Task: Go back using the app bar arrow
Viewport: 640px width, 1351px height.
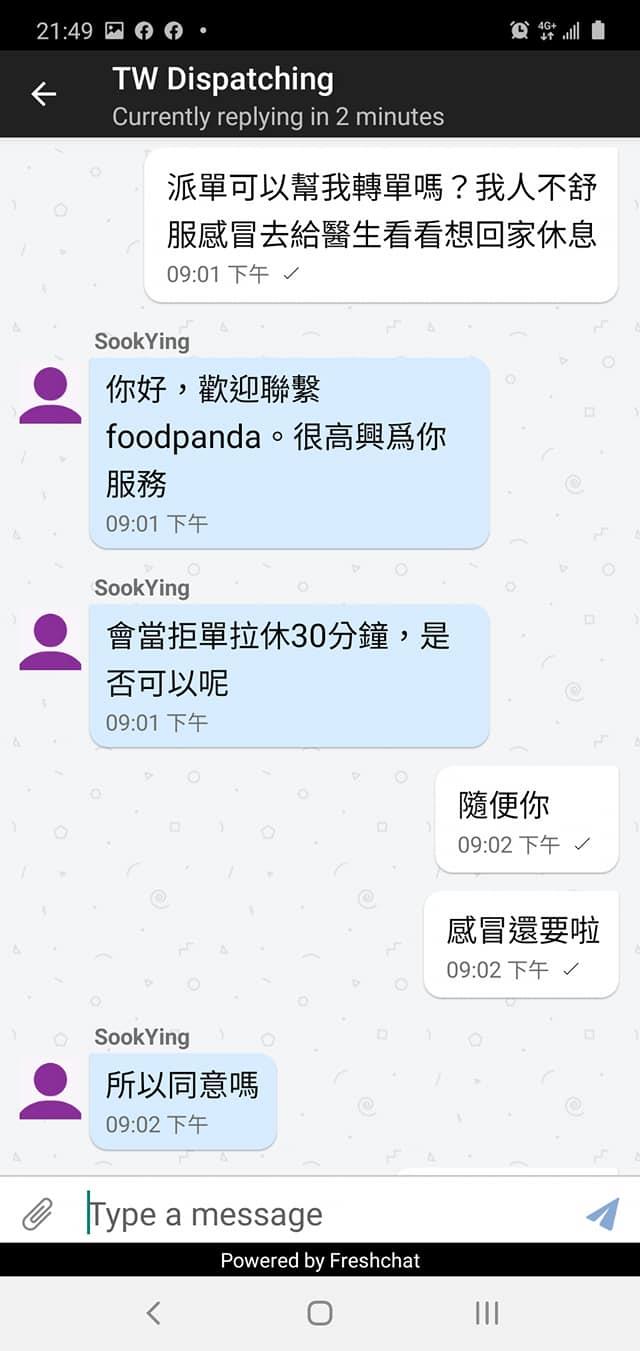Action: pyautogui.click(x=43, y=94)
